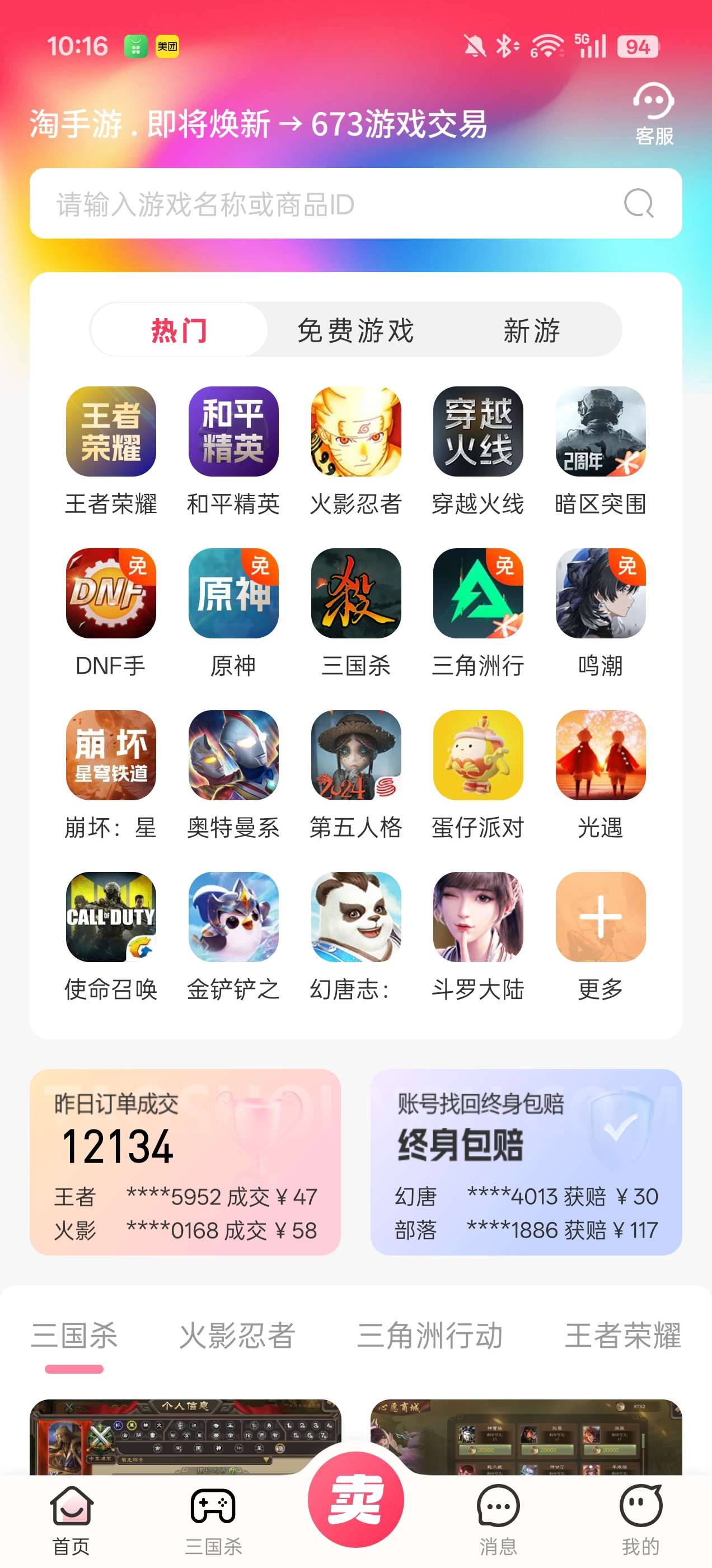Open 昨日订单成交 card

coord(185,1161)
